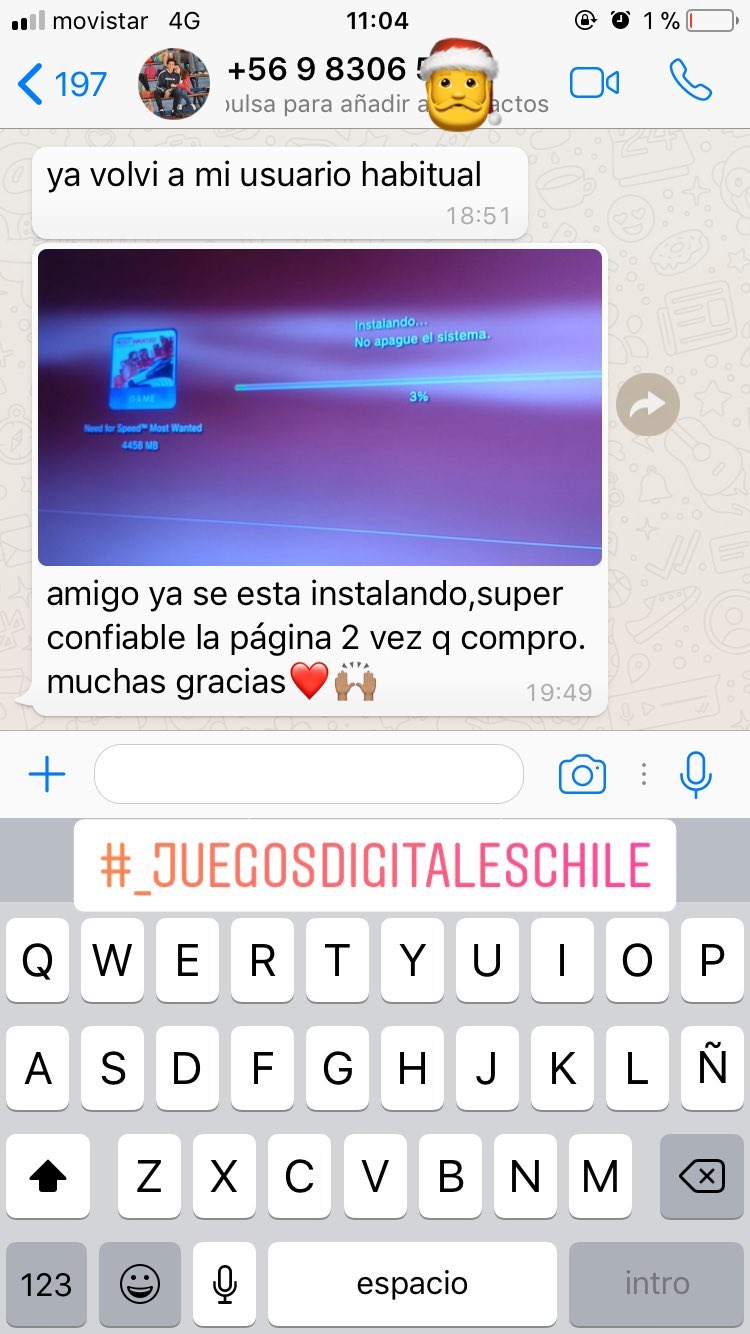Tap the plus attach button
This screenshot has height=1334, width=750.
47,774
